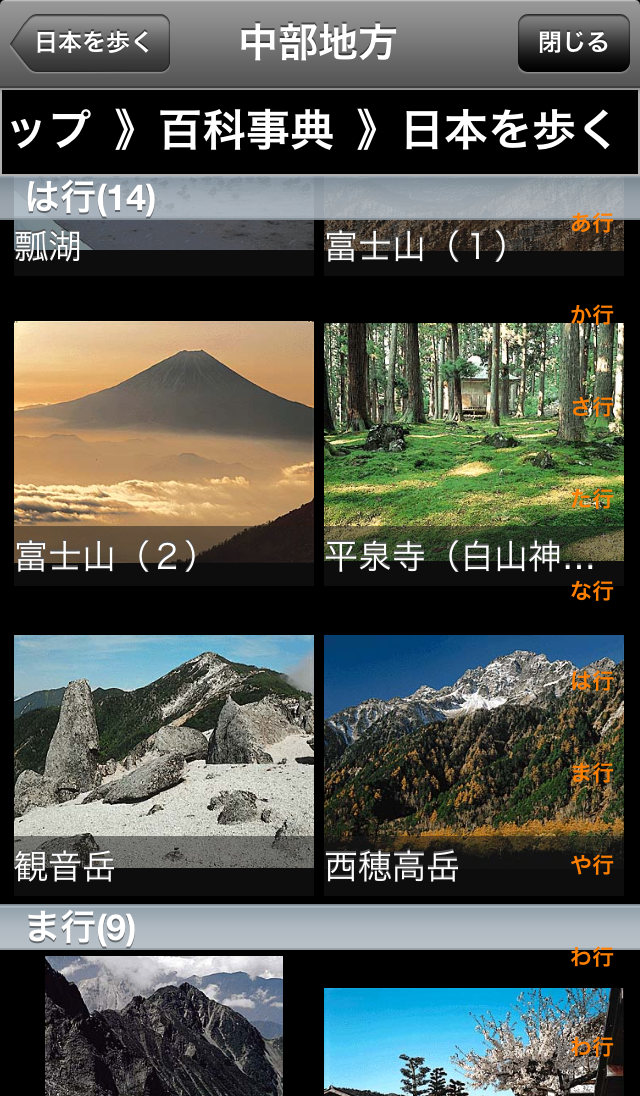The image size is (640, 1096).
Task: Jump to the か行 index section
Action: [591, 315]
